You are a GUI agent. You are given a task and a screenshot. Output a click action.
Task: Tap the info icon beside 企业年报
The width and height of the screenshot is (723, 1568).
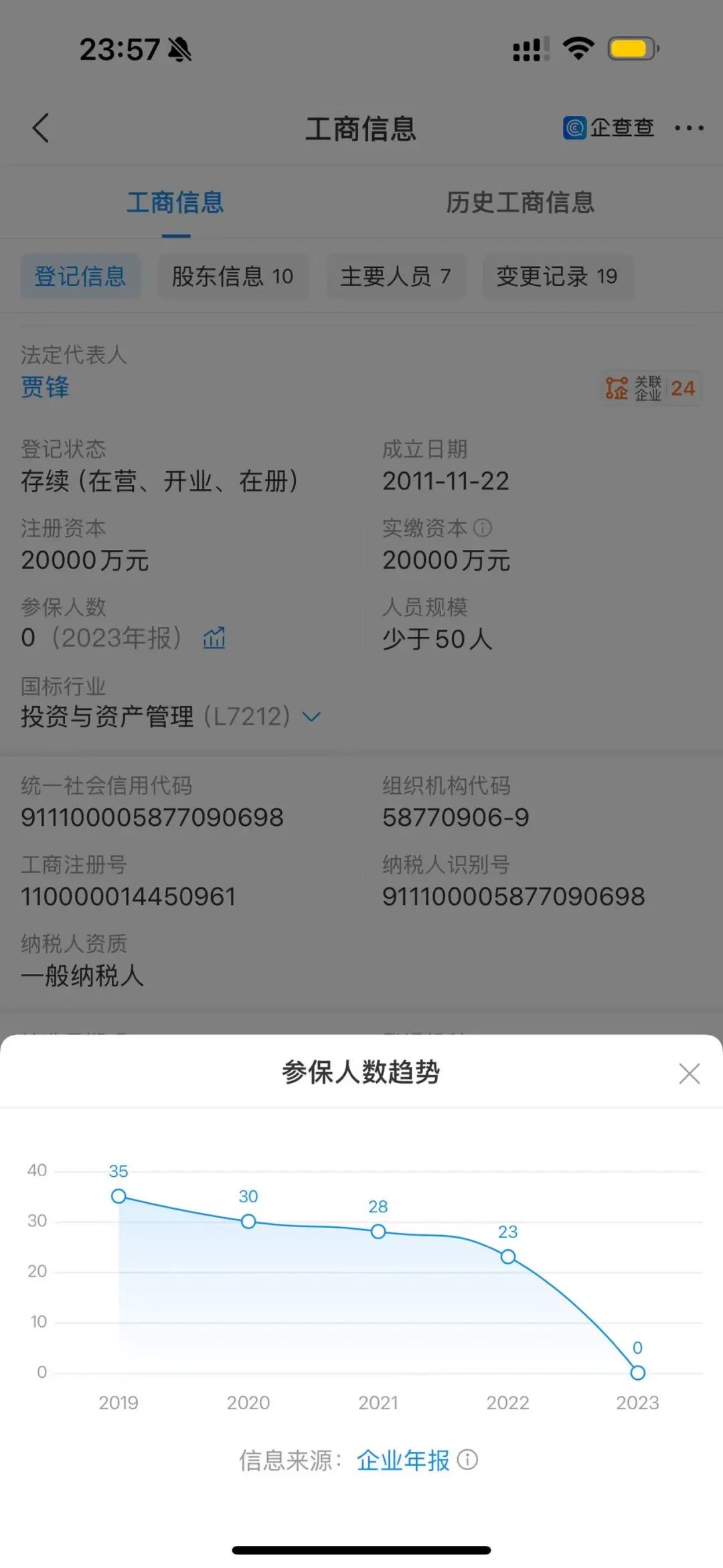[x=467, y=1459]
